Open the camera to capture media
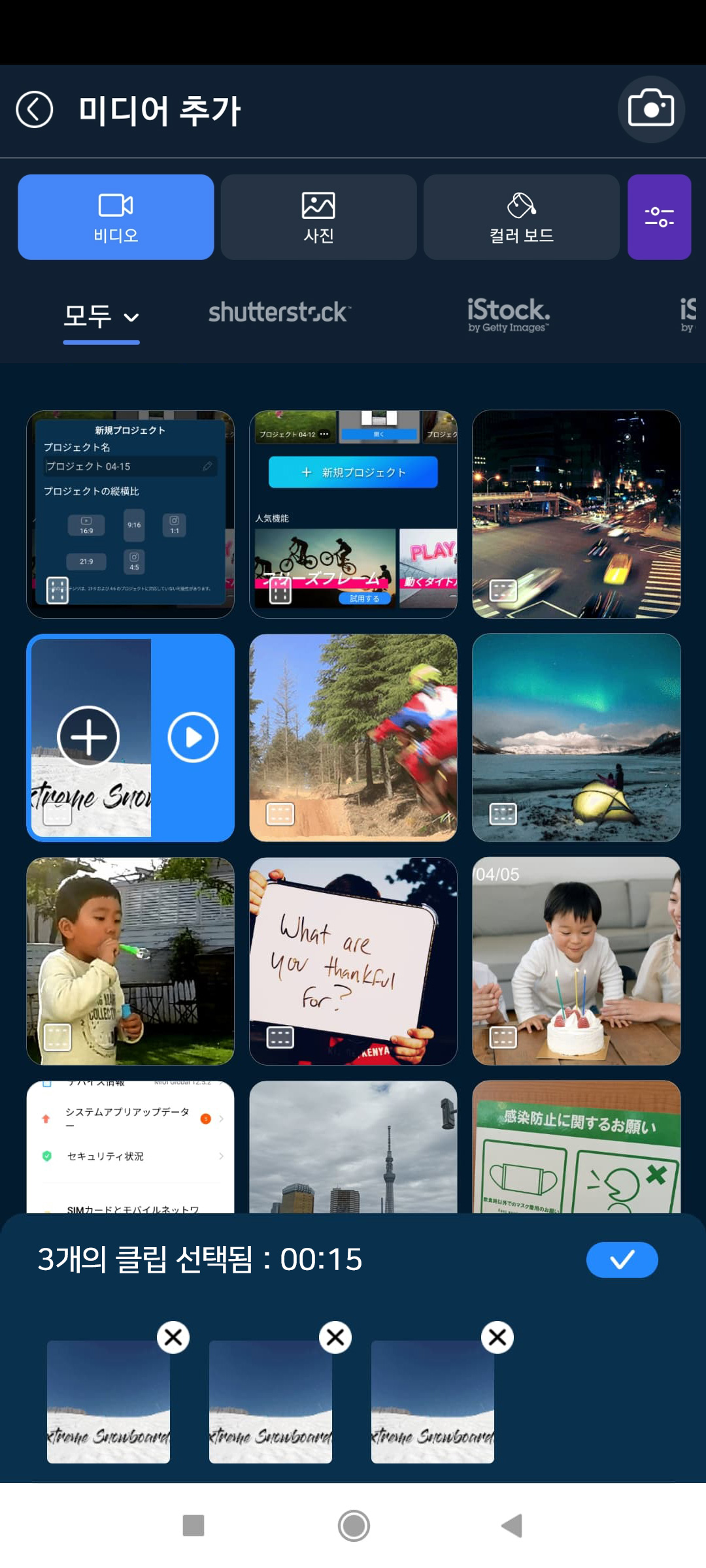The height and width of the screenshot is (1568, 706). pos(650,109)
